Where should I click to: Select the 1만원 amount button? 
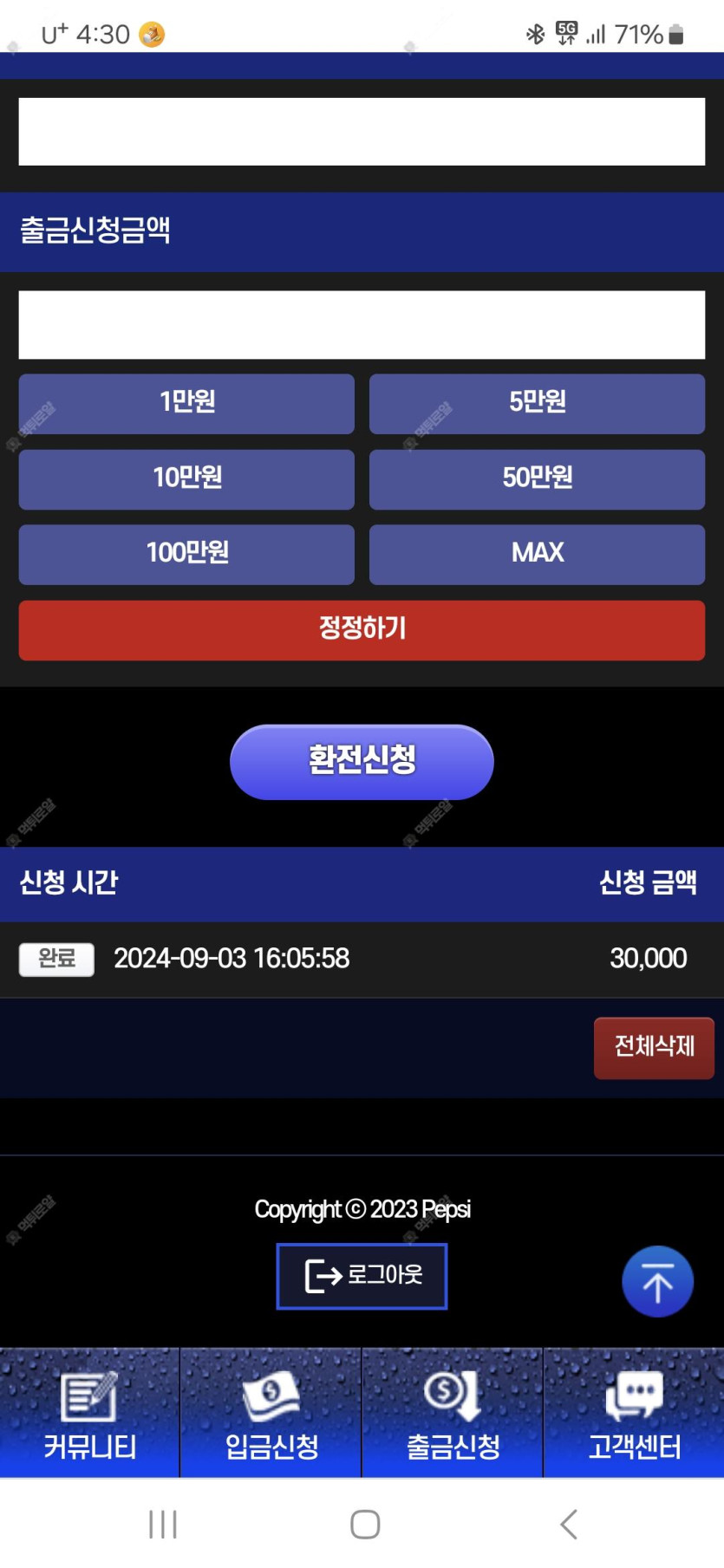point(186,403)
